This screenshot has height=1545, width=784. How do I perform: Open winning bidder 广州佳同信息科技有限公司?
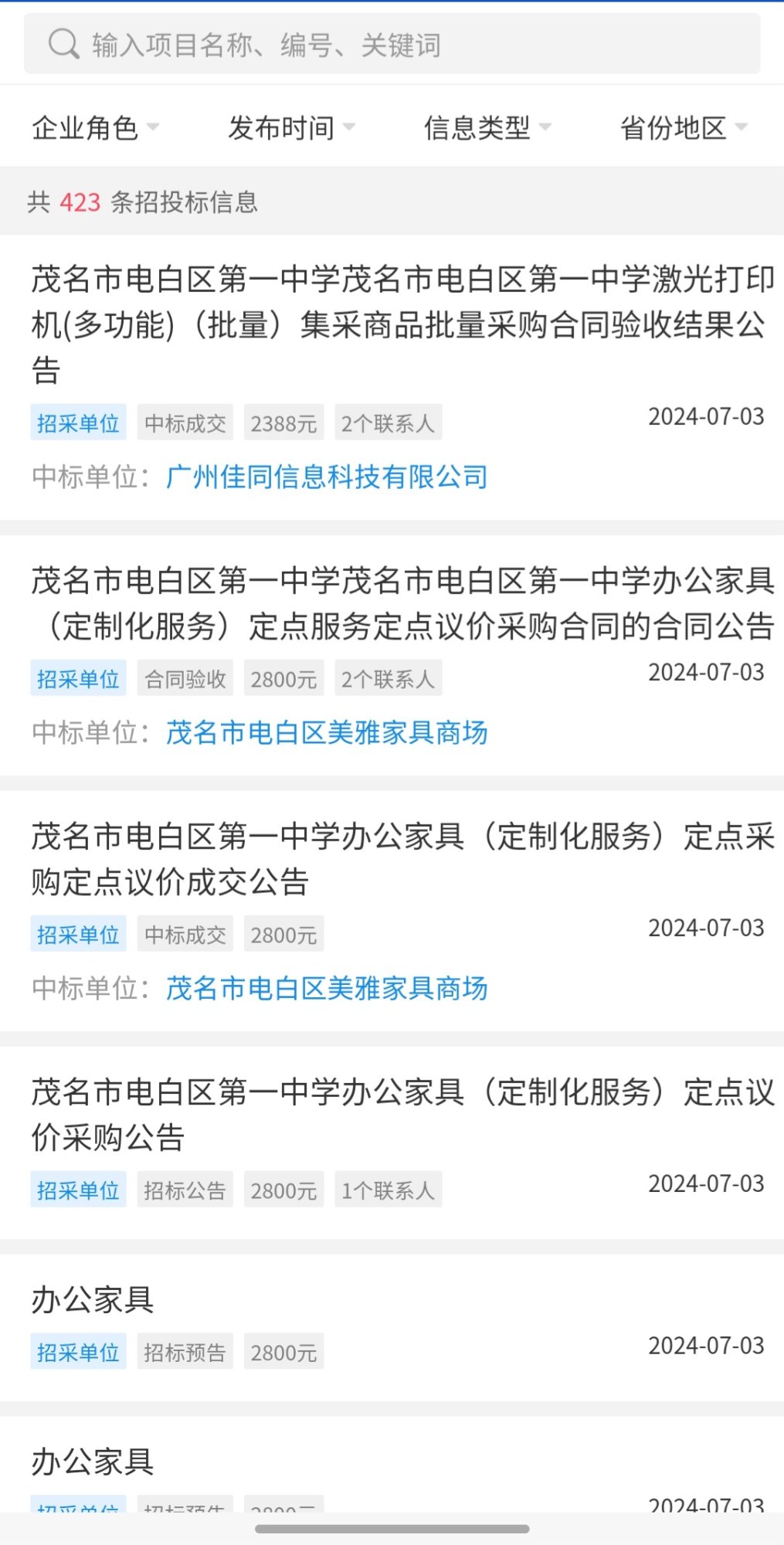pyautogui.click(x=326, y=477)
